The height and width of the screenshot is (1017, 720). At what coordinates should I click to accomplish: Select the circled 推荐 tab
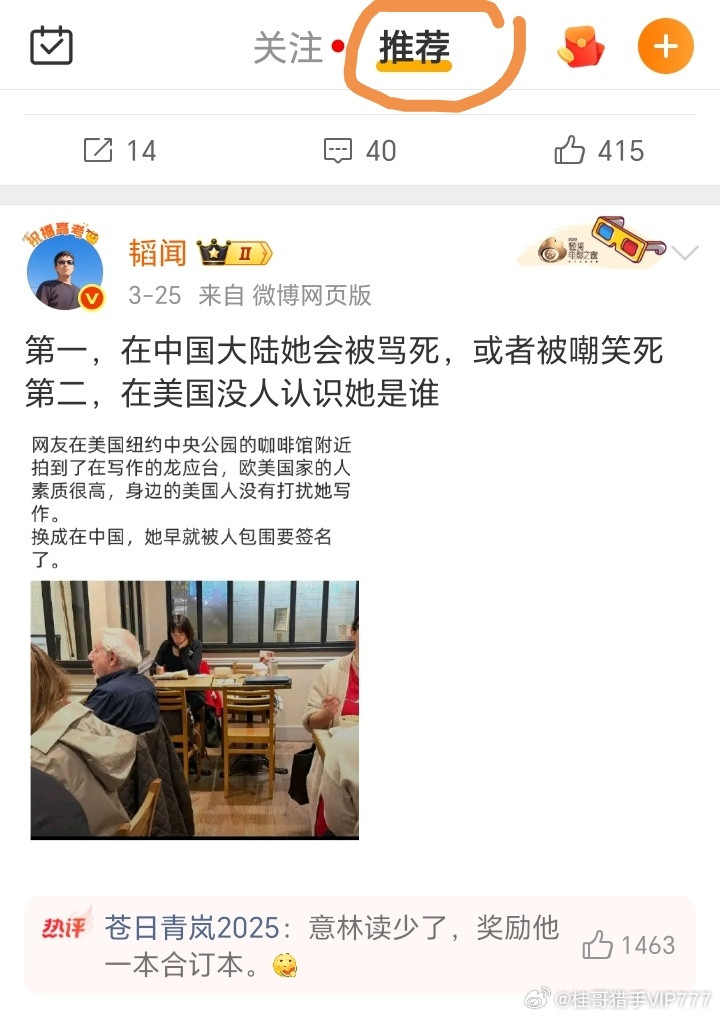418,46
